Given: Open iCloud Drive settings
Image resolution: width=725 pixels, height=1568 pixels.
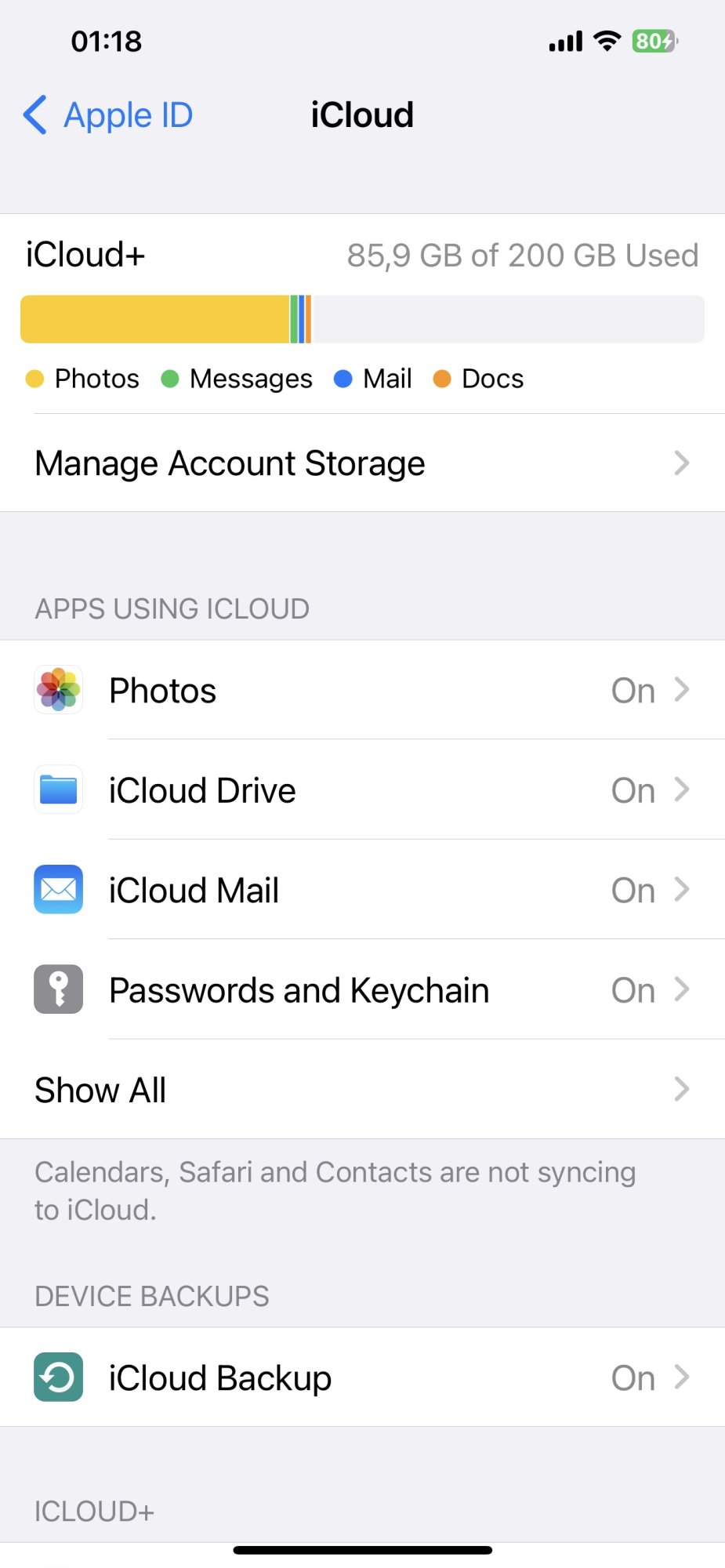Looking at the screenshot, I should point(362,790).
